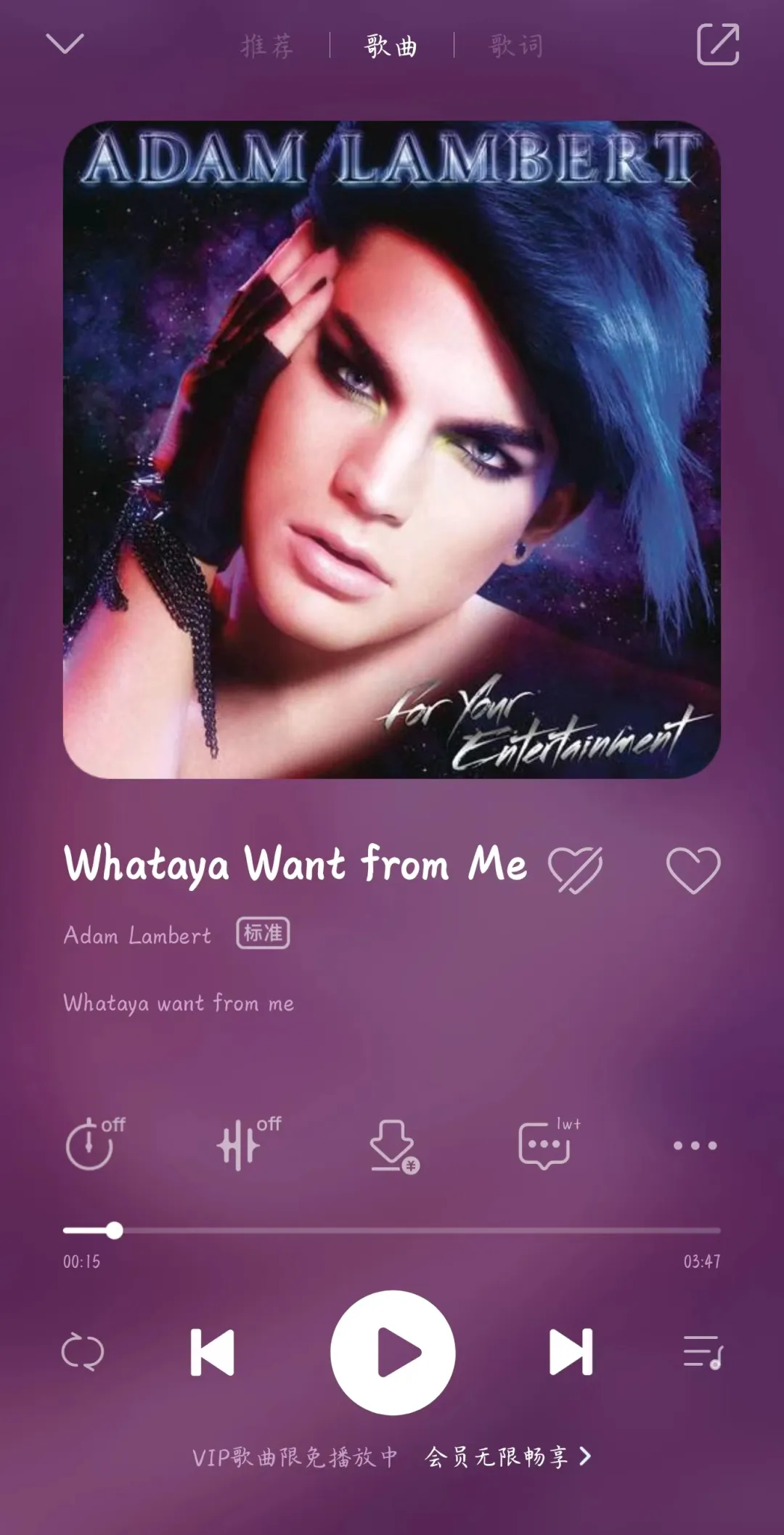Open the play queue list

(703, 1352)
